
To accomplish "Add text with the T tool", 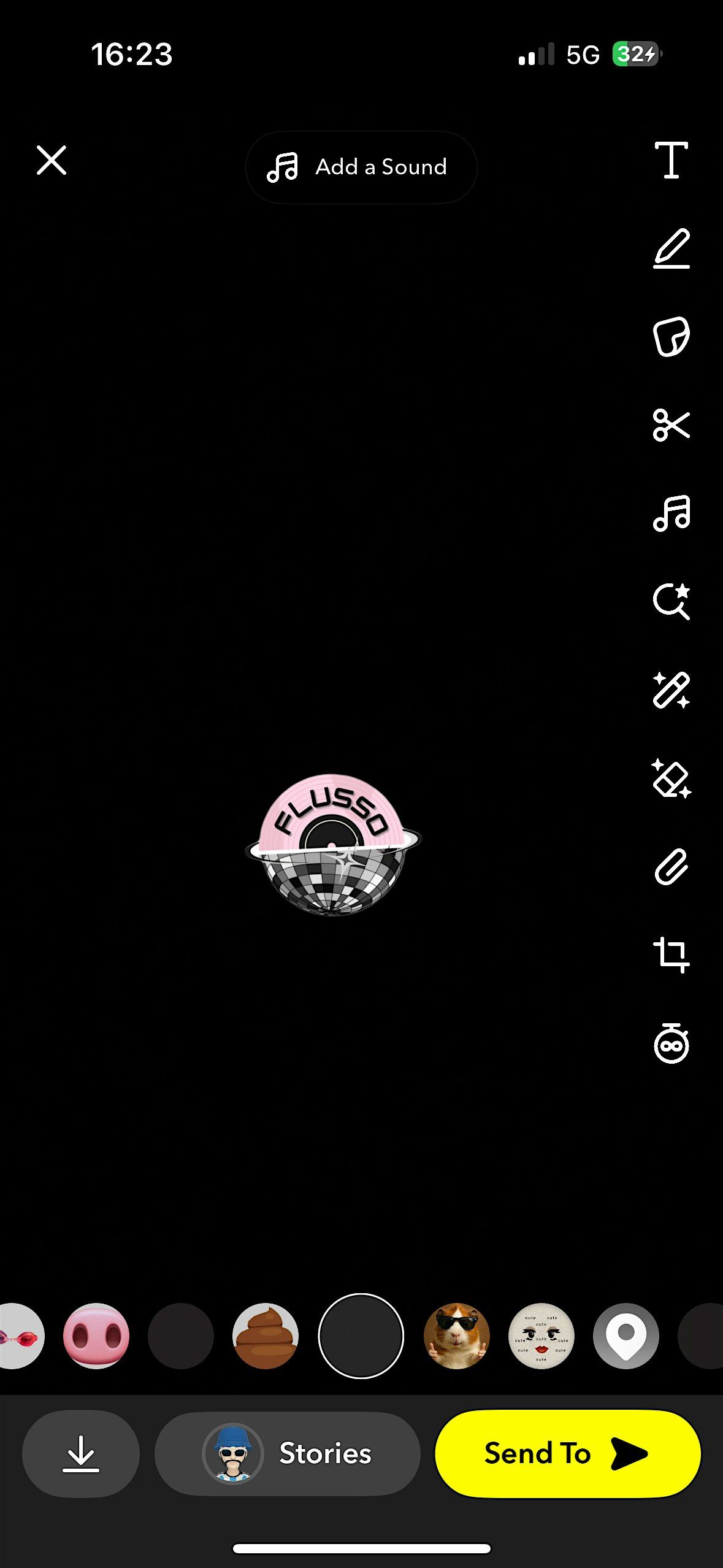I will click(x=671, y=160).
